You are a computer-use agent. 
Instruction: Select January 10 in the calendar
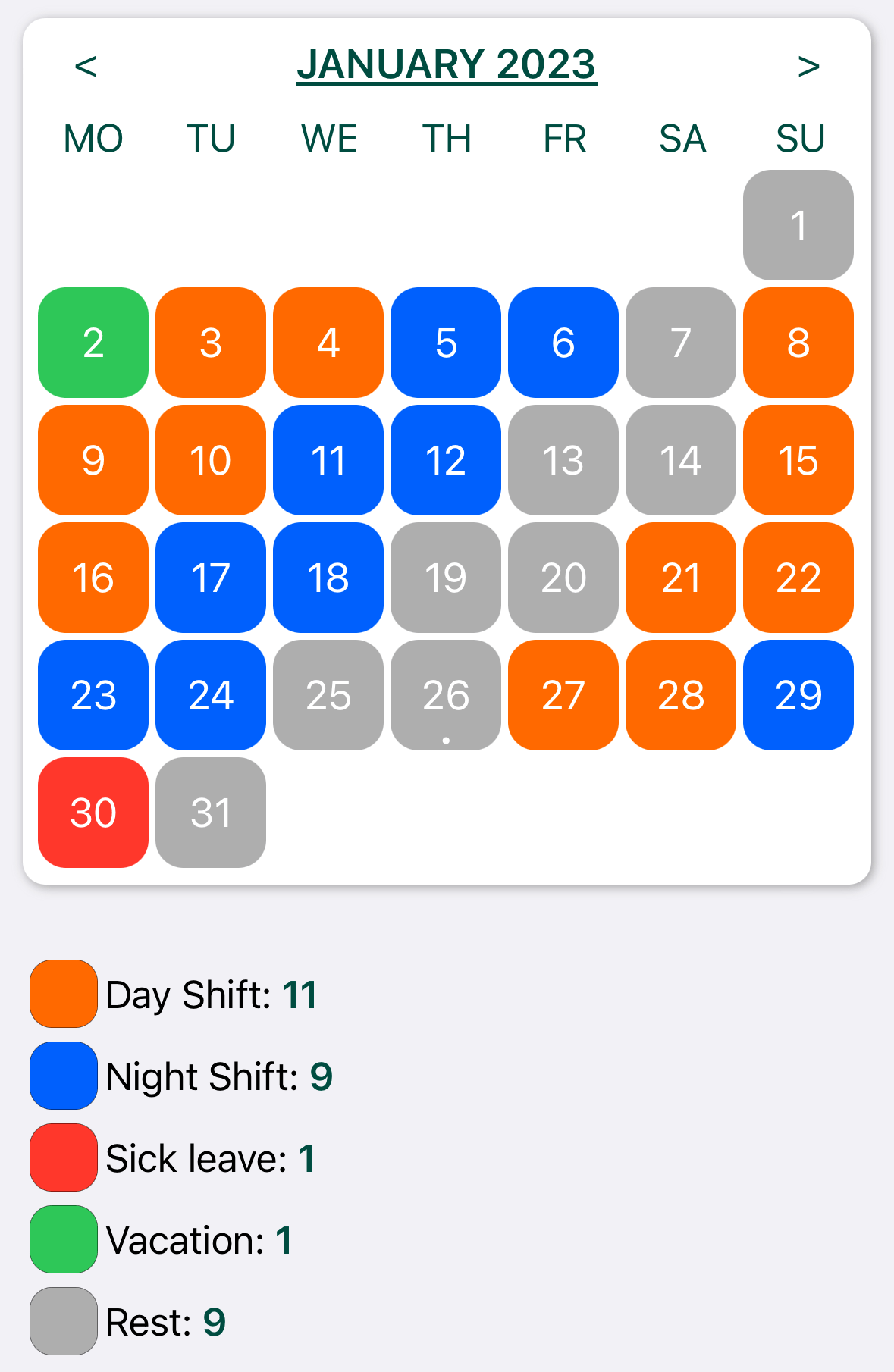[x=211, y=460]
